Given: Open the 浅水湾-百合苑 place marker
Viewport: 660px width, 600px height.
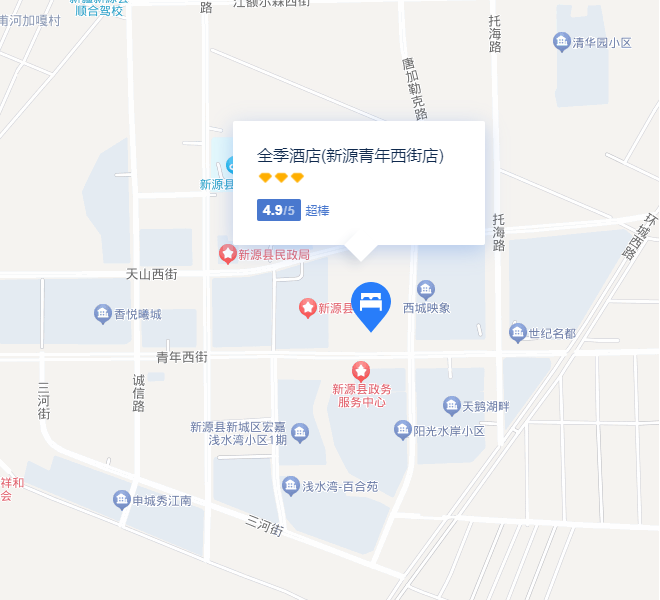Looking at the screenshot, I should [291, 486].
